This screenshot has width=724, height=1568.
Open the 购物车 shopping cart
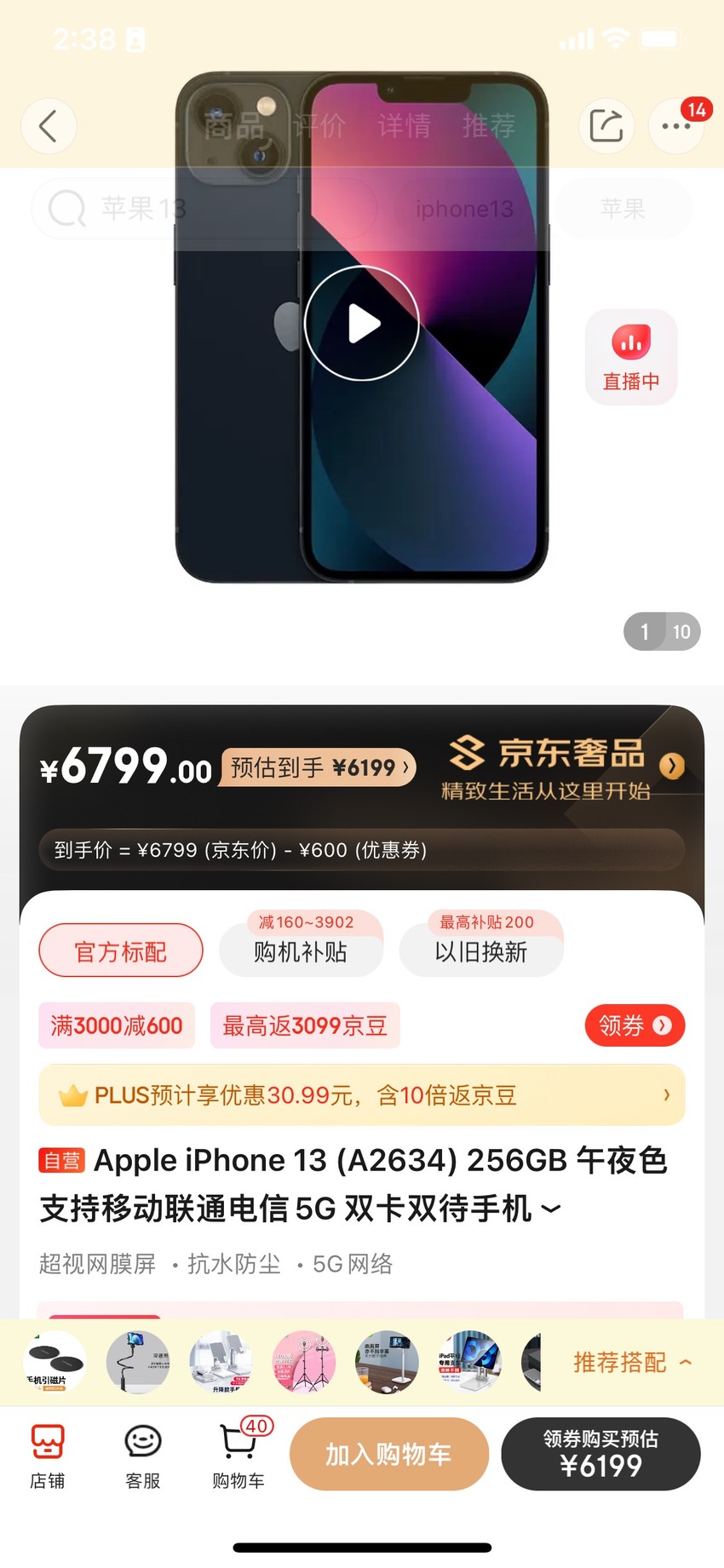pos(239,1456)
